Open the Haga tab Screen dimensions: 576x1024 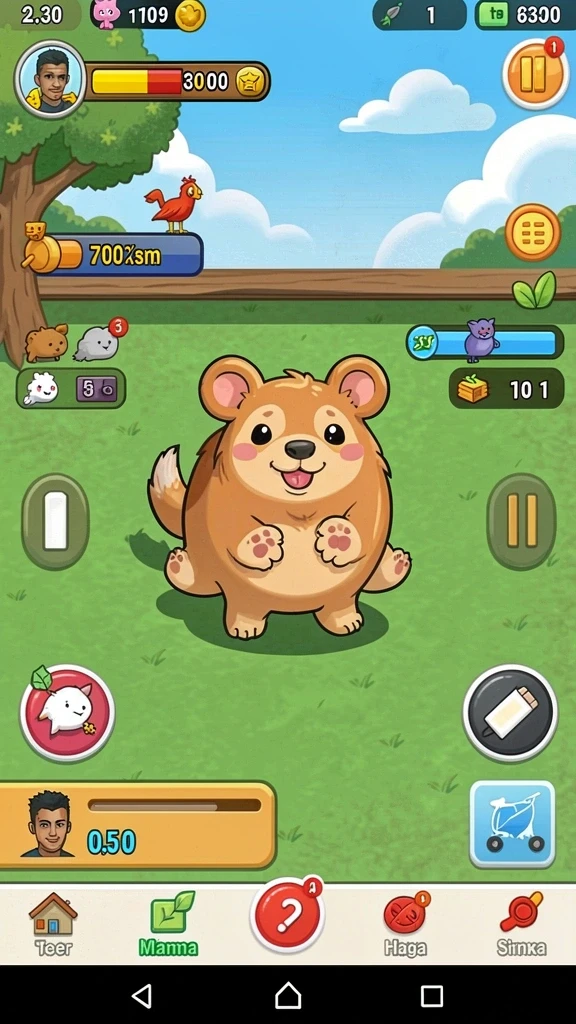(x=405, y=924)
